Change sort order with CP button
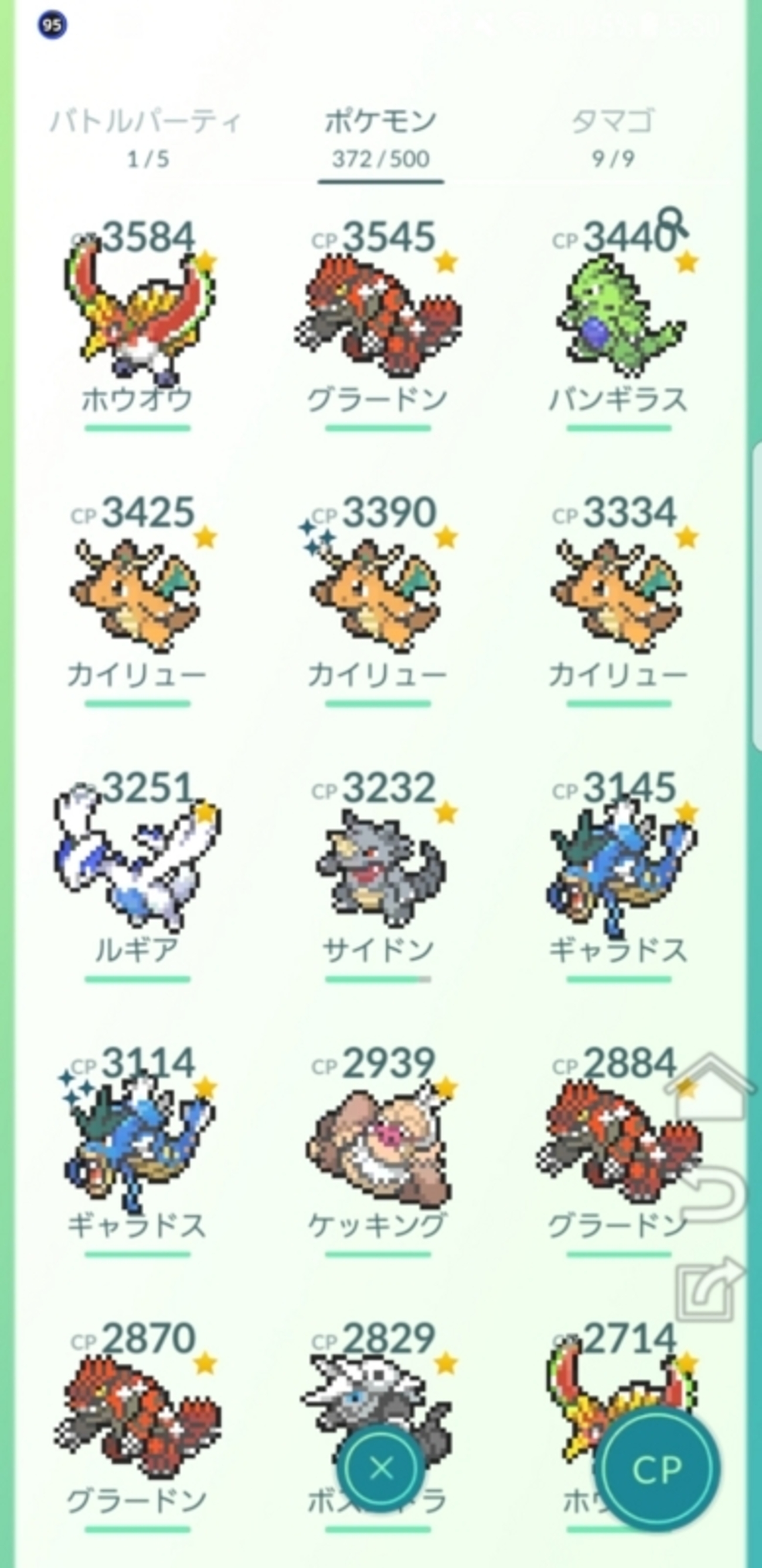 (657, 1468)
